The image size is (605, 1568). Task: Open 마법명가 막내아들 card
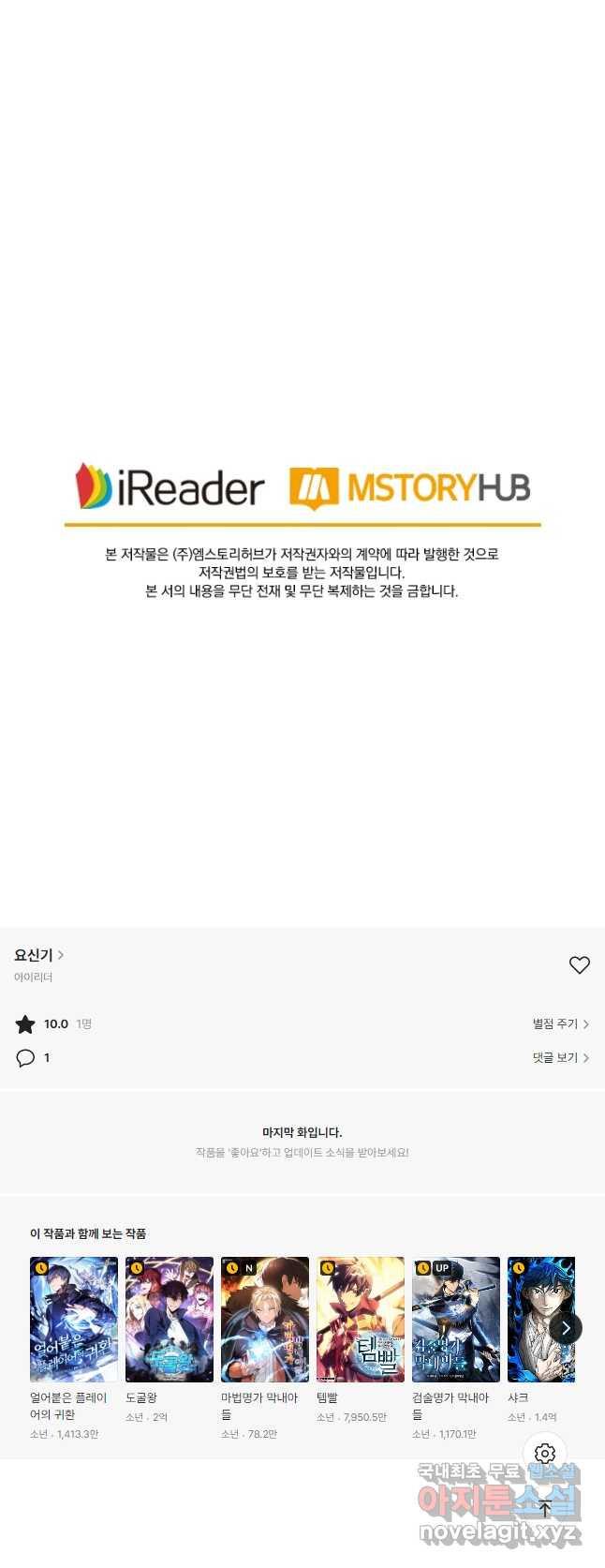click(x=265, y=1319)
